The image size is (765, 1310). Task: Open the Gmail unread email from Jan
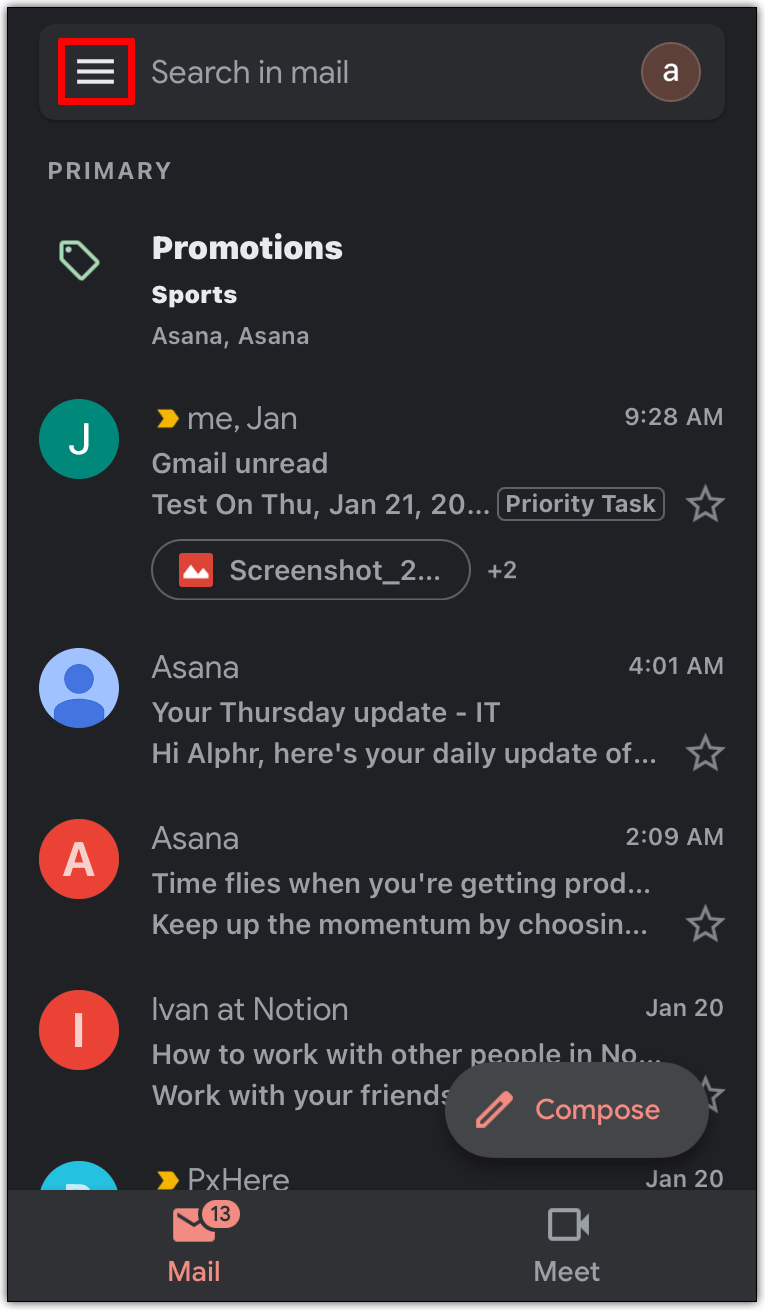tap(400, 462)
